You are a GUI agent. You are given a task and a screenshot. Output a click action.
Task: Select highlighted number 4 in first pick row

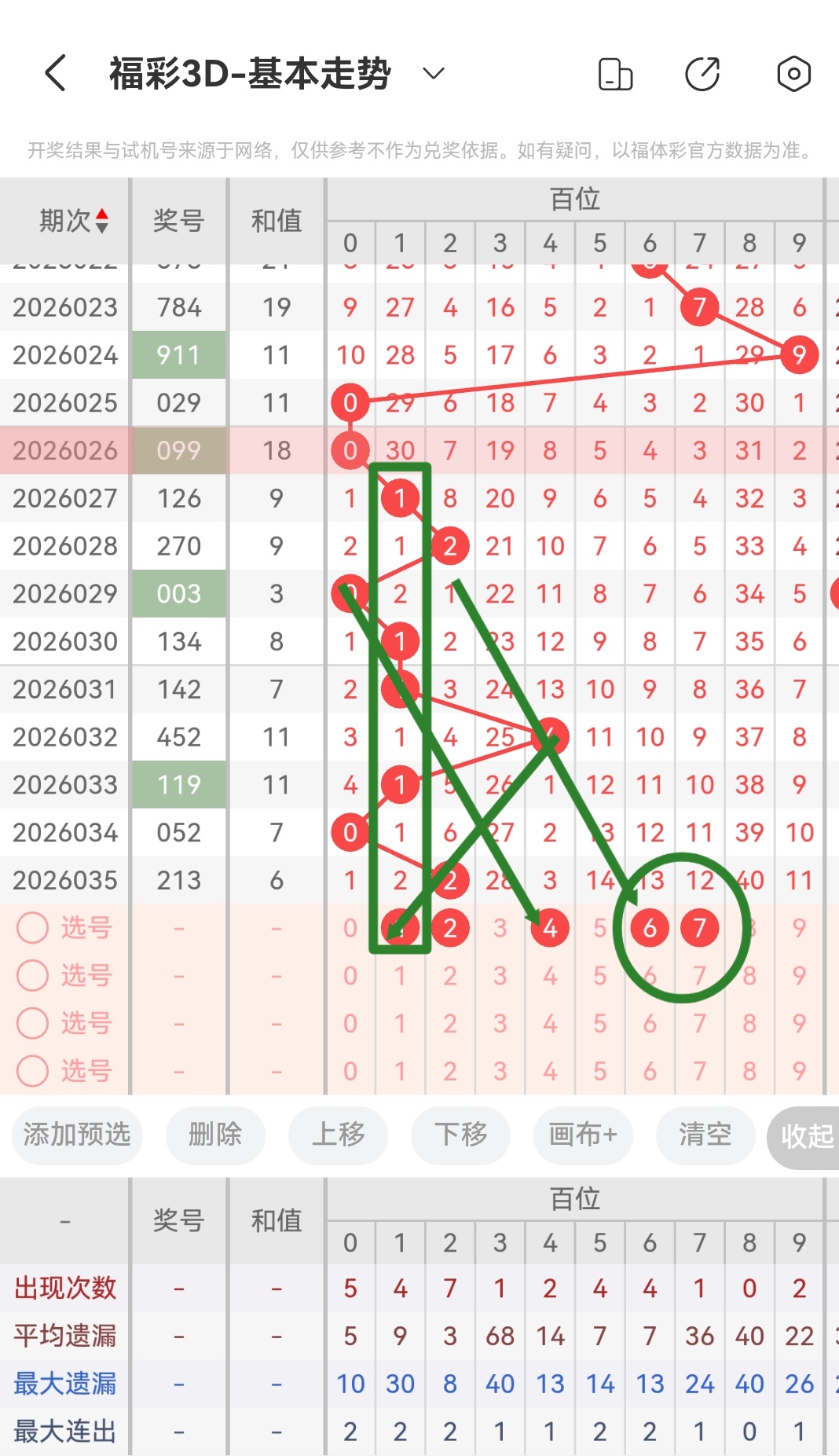click(x=550, y=927)
